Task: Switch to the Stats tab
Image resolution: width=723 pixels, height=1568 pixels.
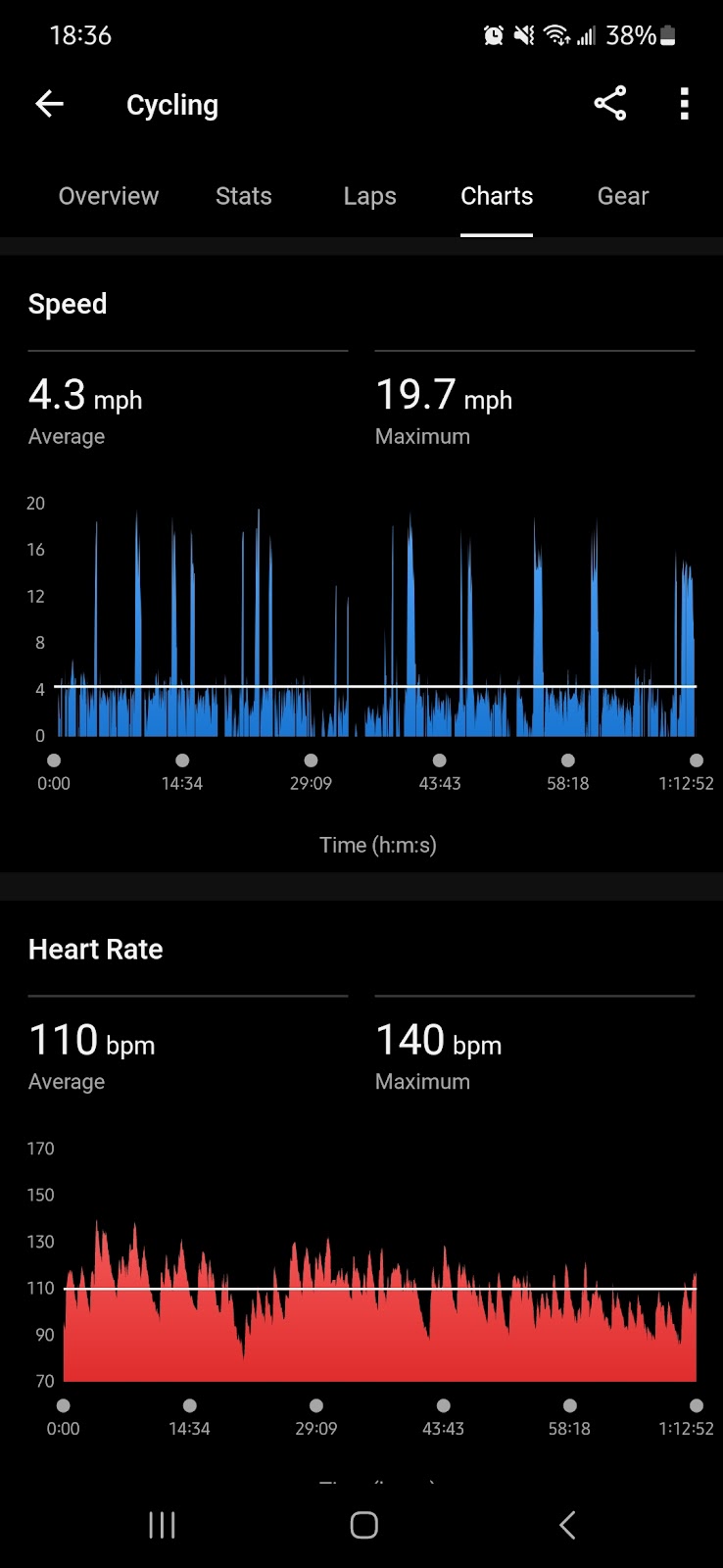Action: (243, 196)
